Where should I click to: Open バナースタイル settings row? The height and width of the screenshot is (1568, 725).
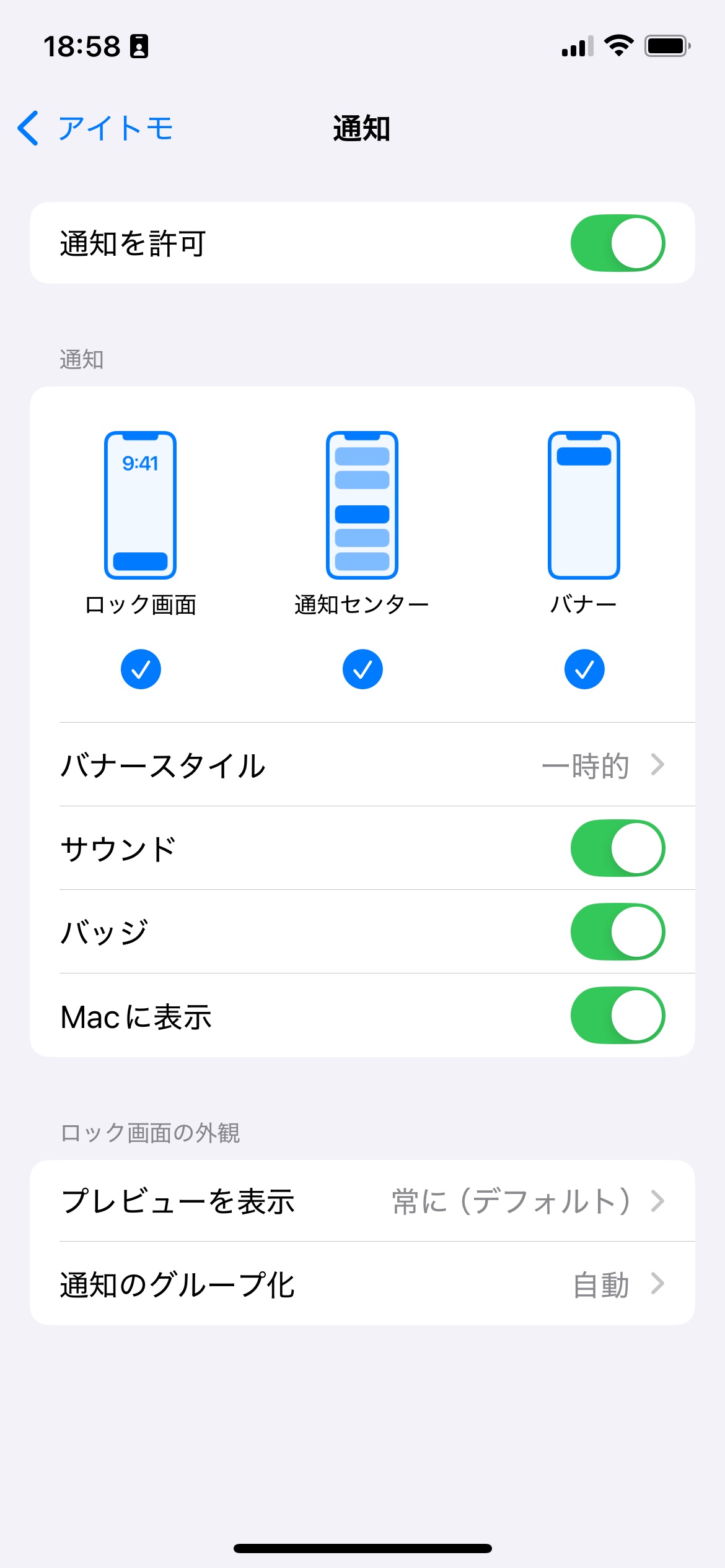tap(362, 765)
